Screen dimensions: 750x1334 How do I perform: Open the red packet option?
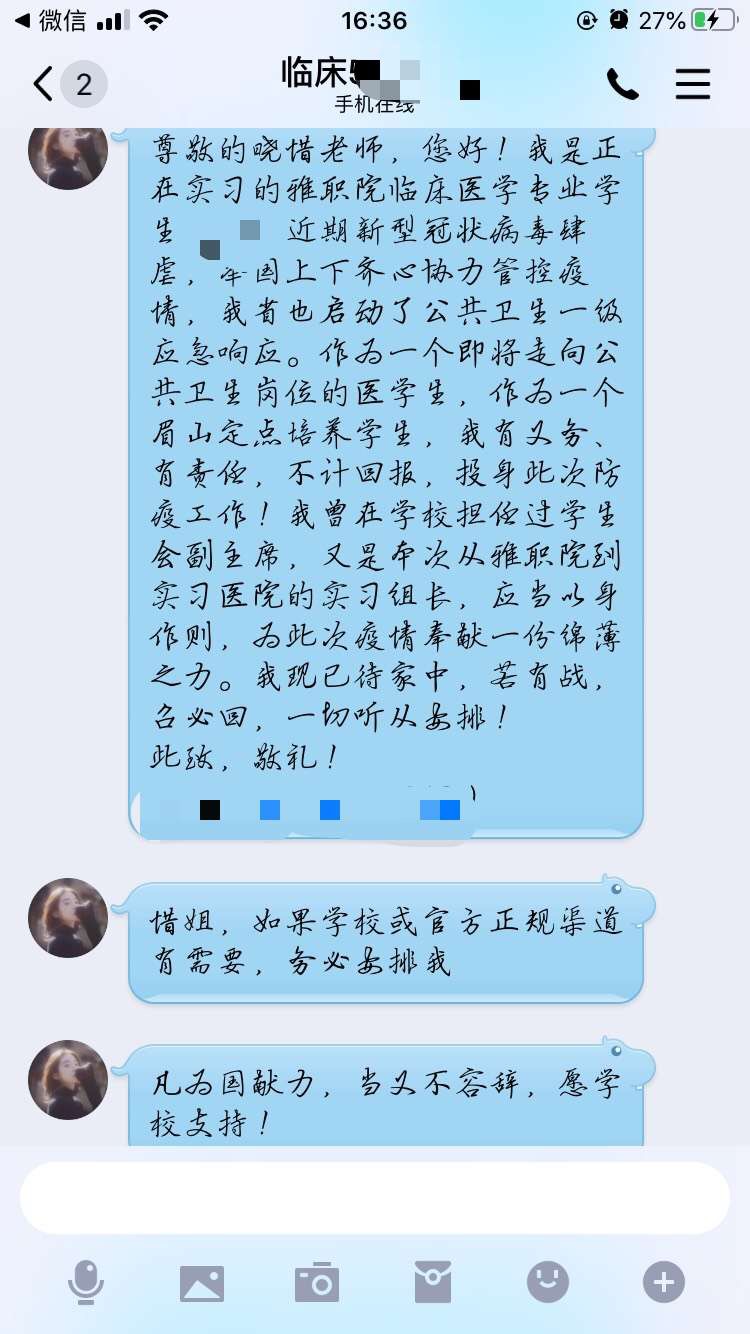click(433, 1282)
